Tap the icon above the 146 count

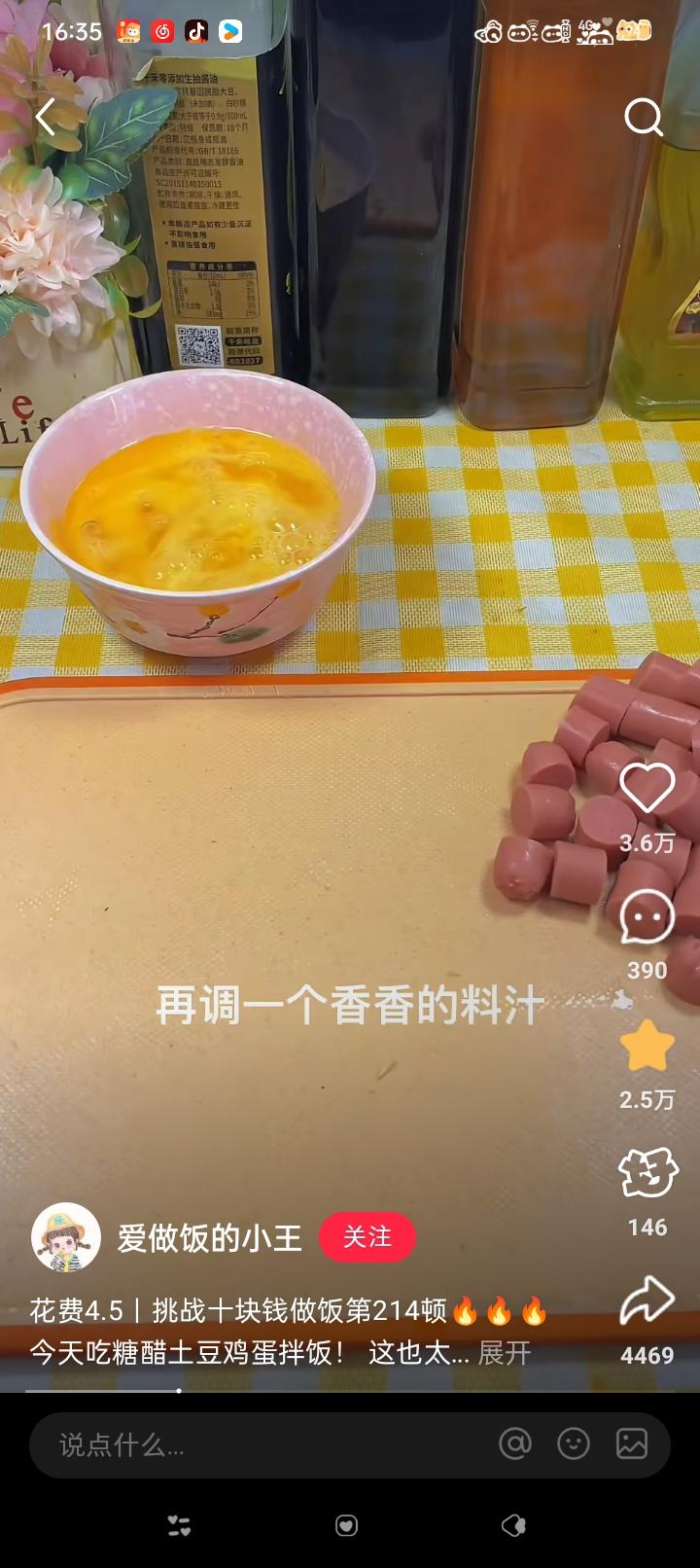[x=647, y=1173]
